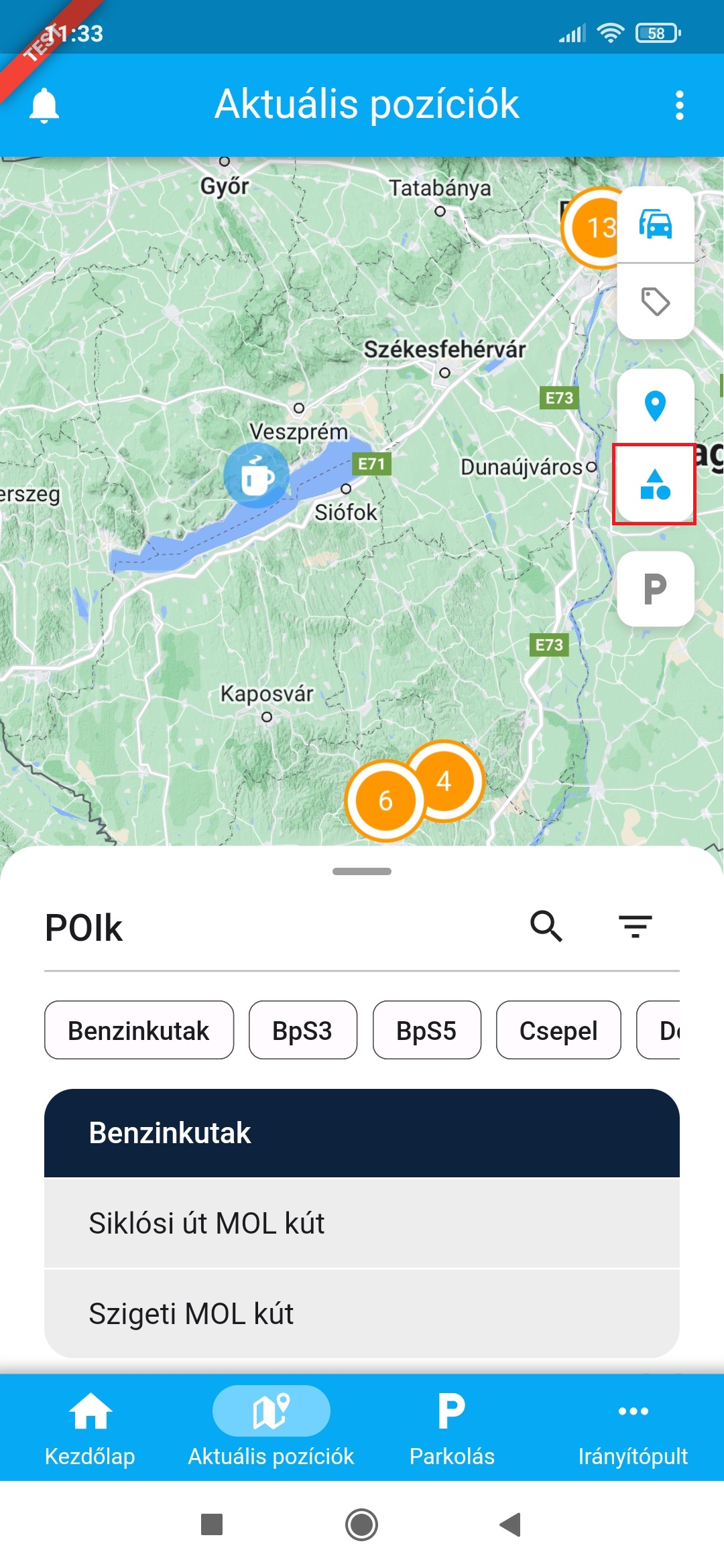Viewport: 724px width, 1568px height.
Task: Tap the location pin button
Action: click(655, 406)
